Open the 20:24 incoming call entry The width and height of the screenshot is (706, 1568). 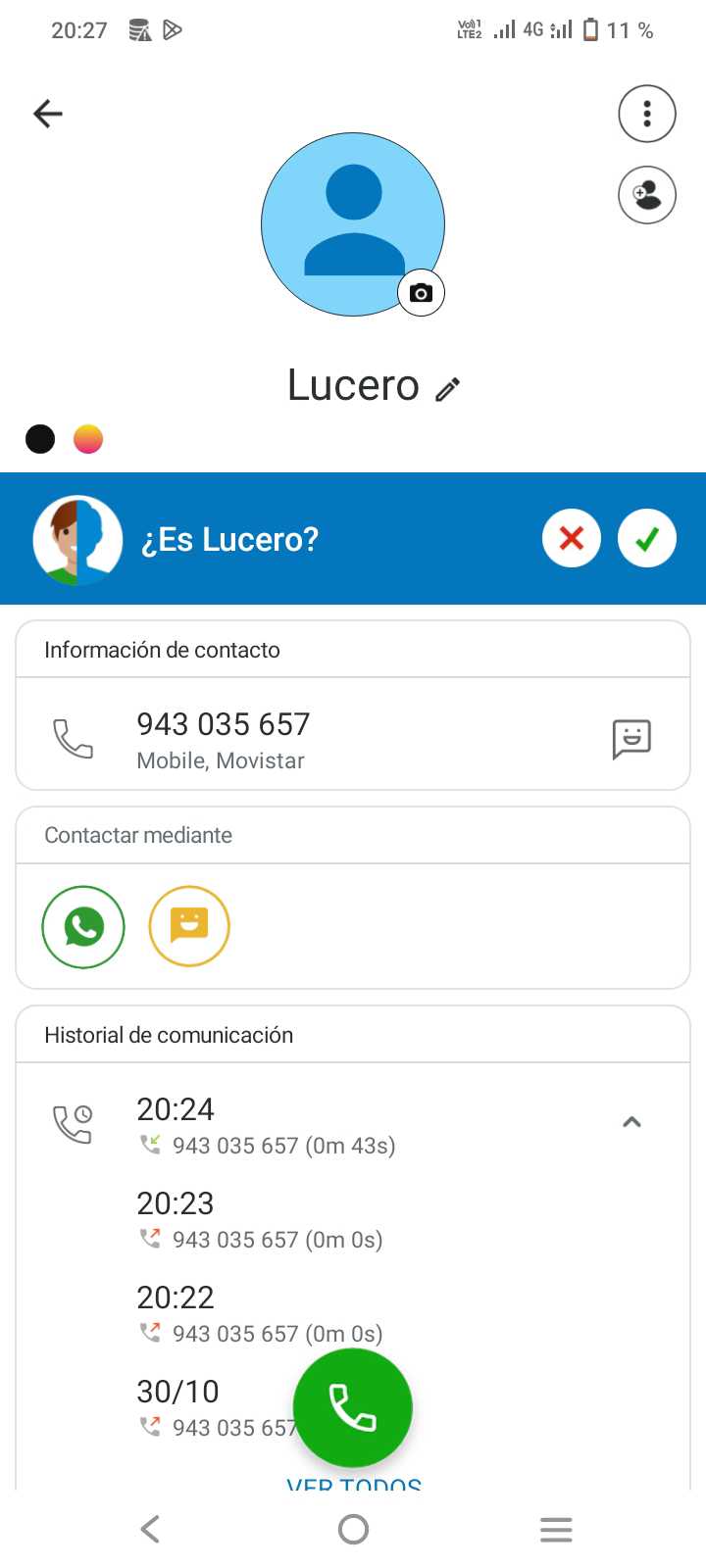tap(265, 1126)
